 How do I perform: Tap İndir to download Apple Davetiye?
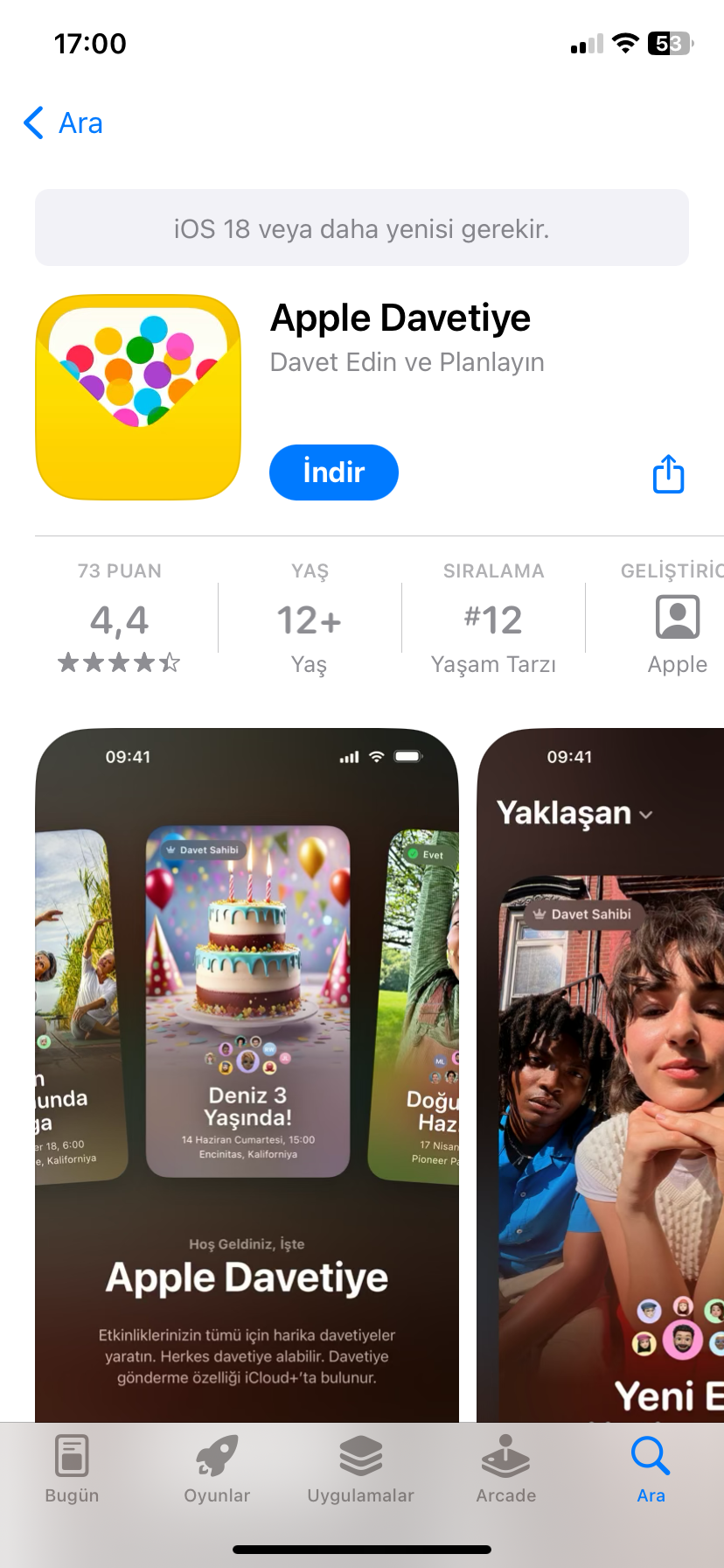point(333,472)
